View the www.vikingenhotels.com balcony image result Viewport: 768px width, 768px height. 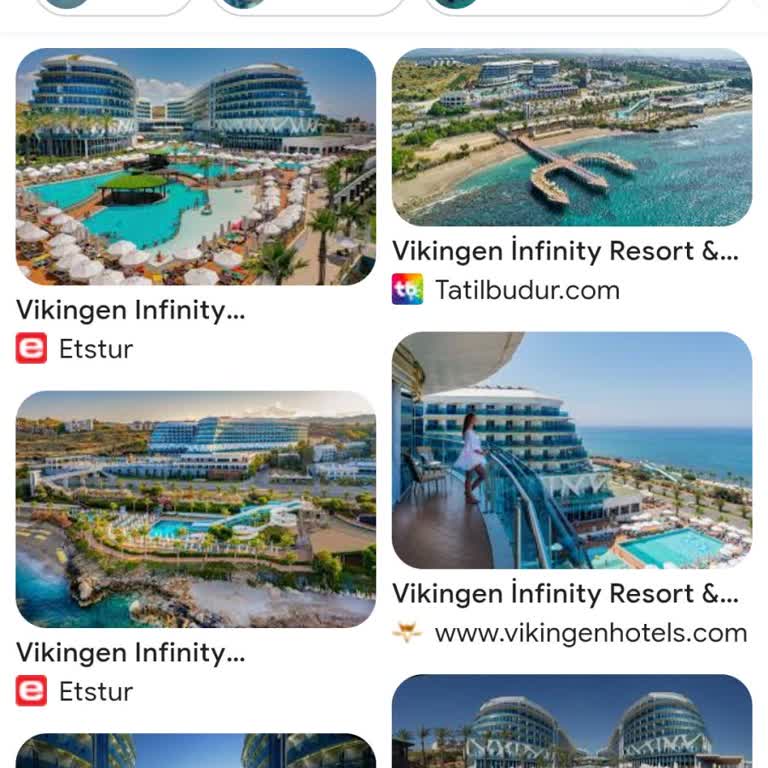tap(571, 450)
